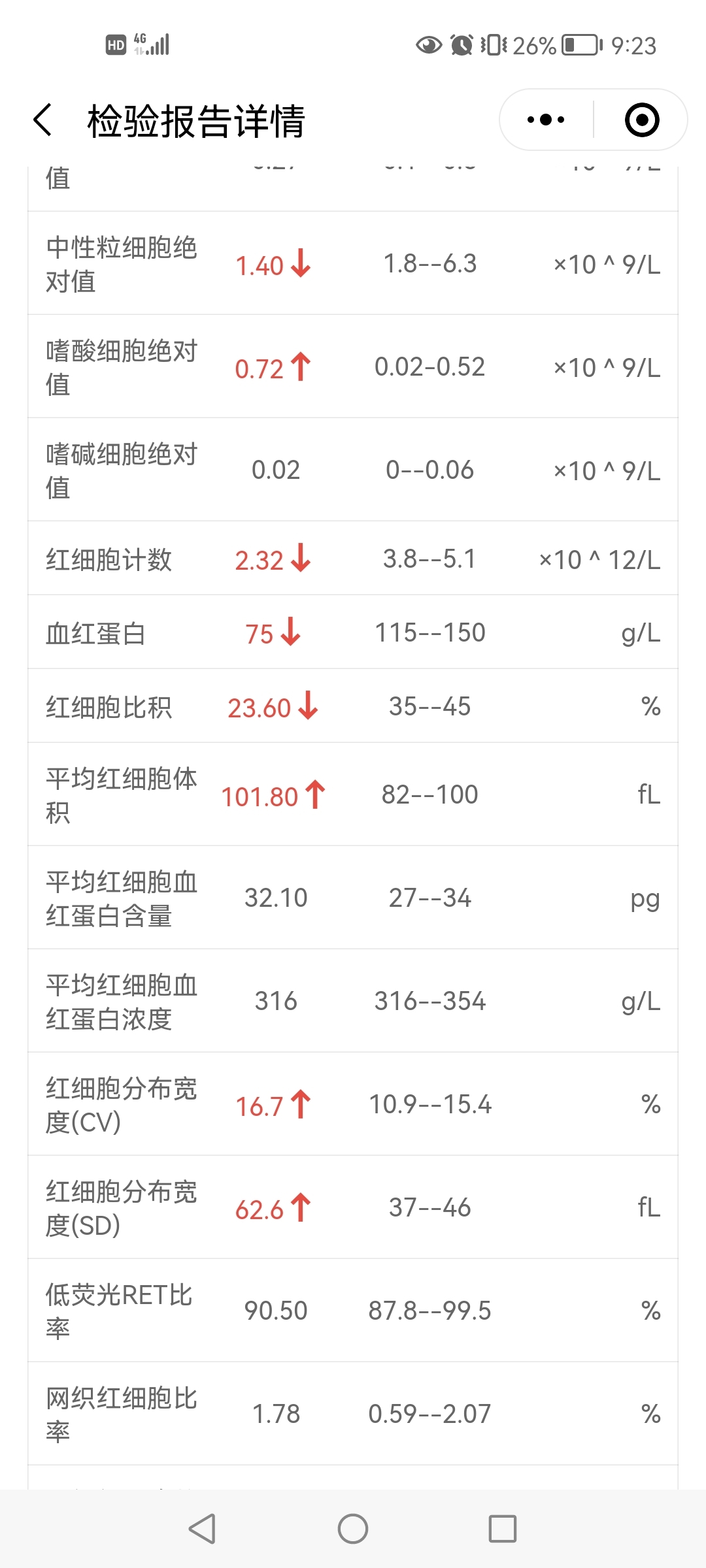The height and width of the screenshot is (1568, 706).
Task: Open the mini program three-dot menu
Action: point(546,120)
